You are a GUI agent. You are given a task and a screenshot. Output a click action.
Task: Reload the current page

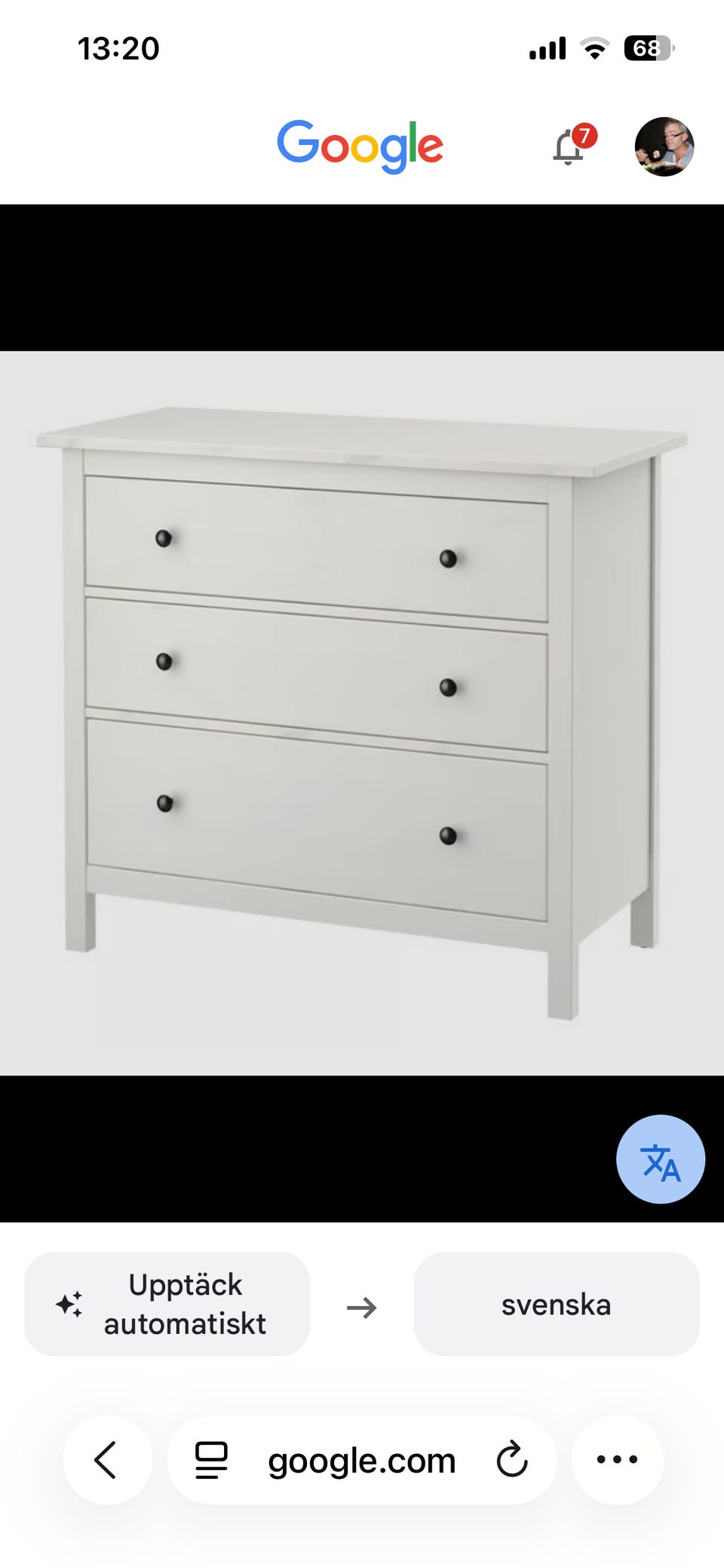(x=511, y=1460)
